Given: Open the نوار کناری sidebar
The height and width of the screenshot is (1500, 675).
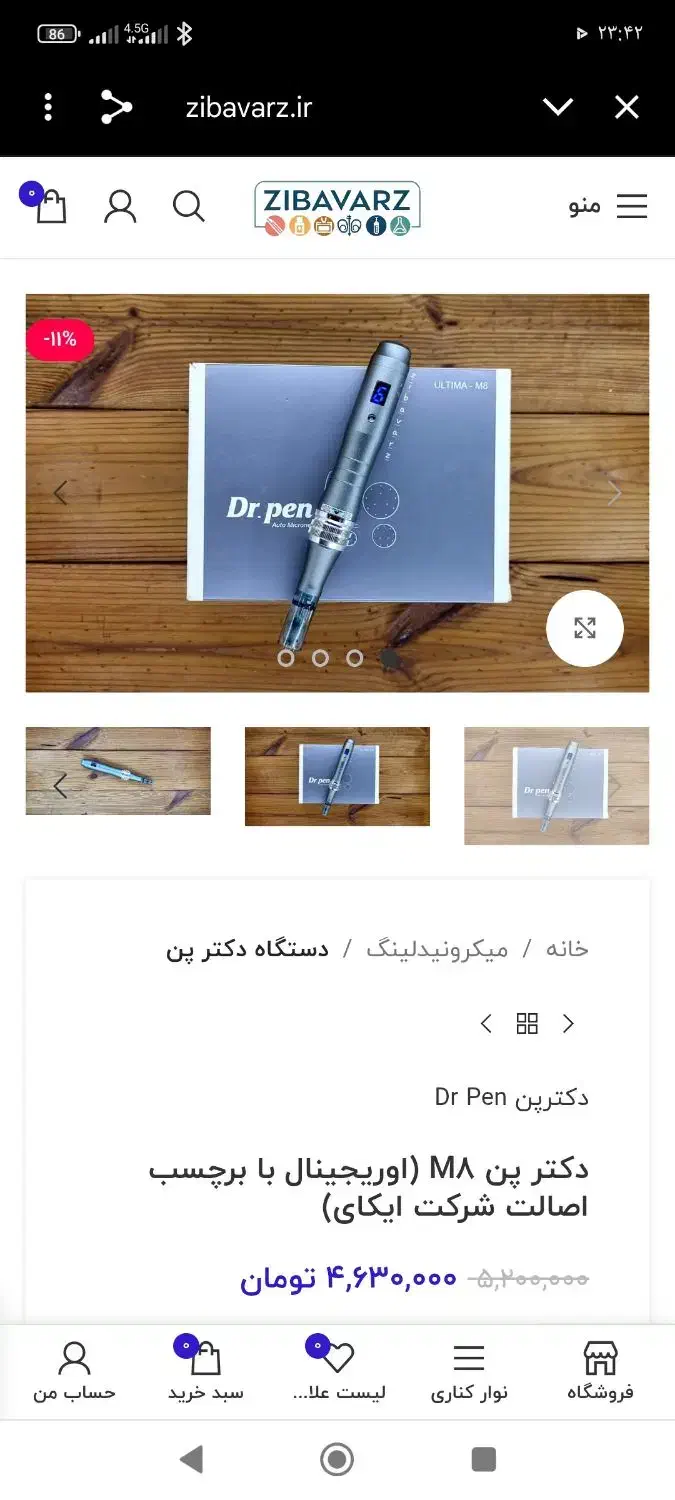Looking at the screenshot, I should tap(469, 1371).
